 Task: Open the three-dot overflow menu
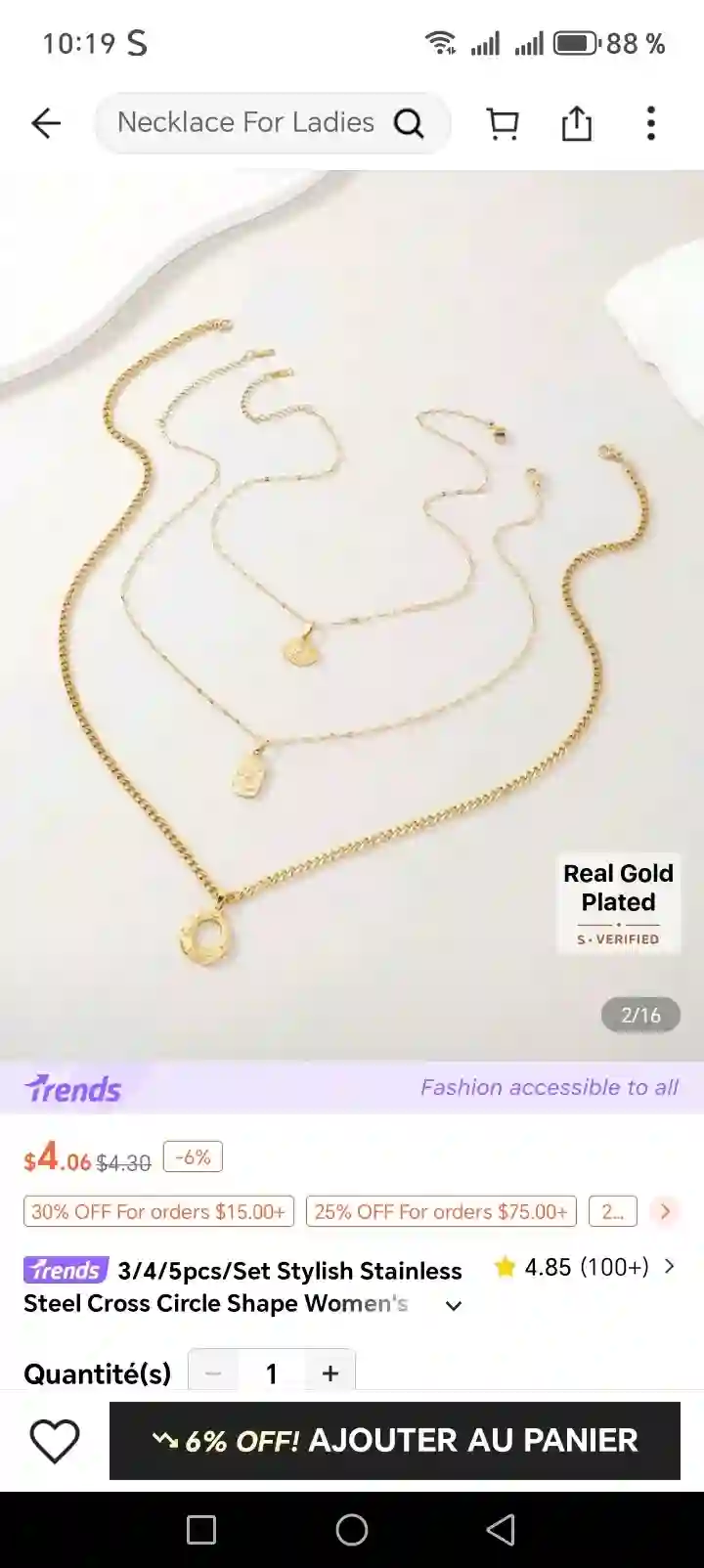[x=650, y=123]
